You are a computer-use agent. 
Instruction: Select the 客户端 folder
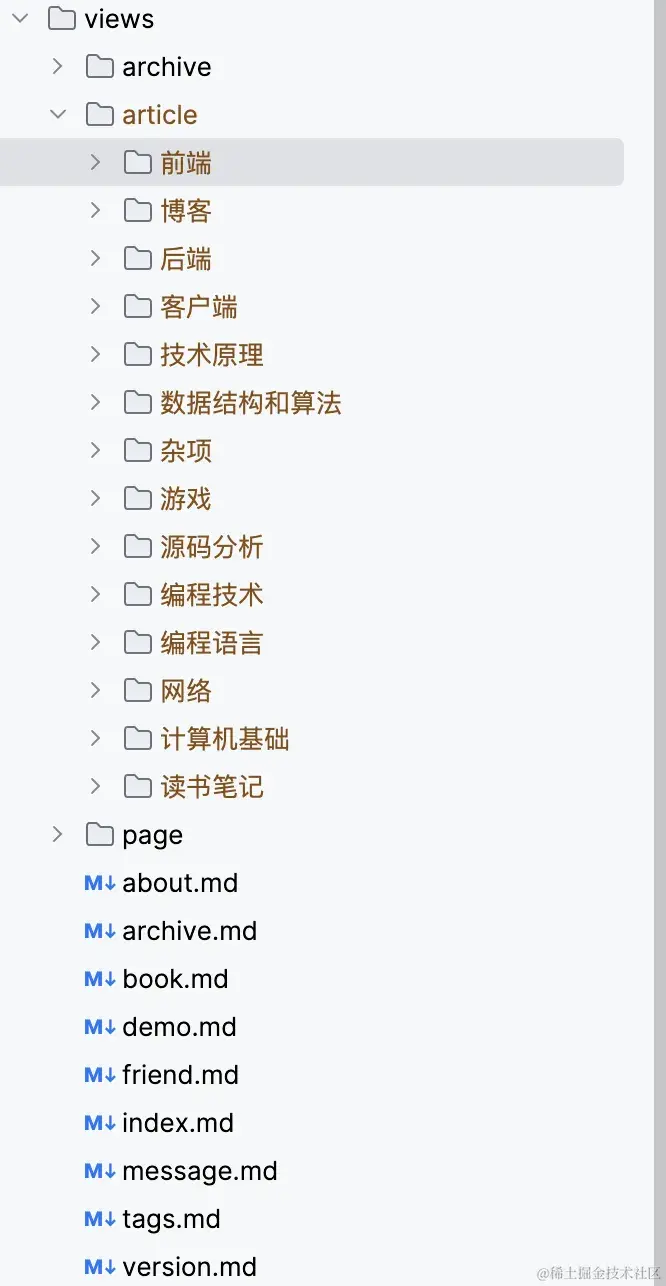pos(311,307)
